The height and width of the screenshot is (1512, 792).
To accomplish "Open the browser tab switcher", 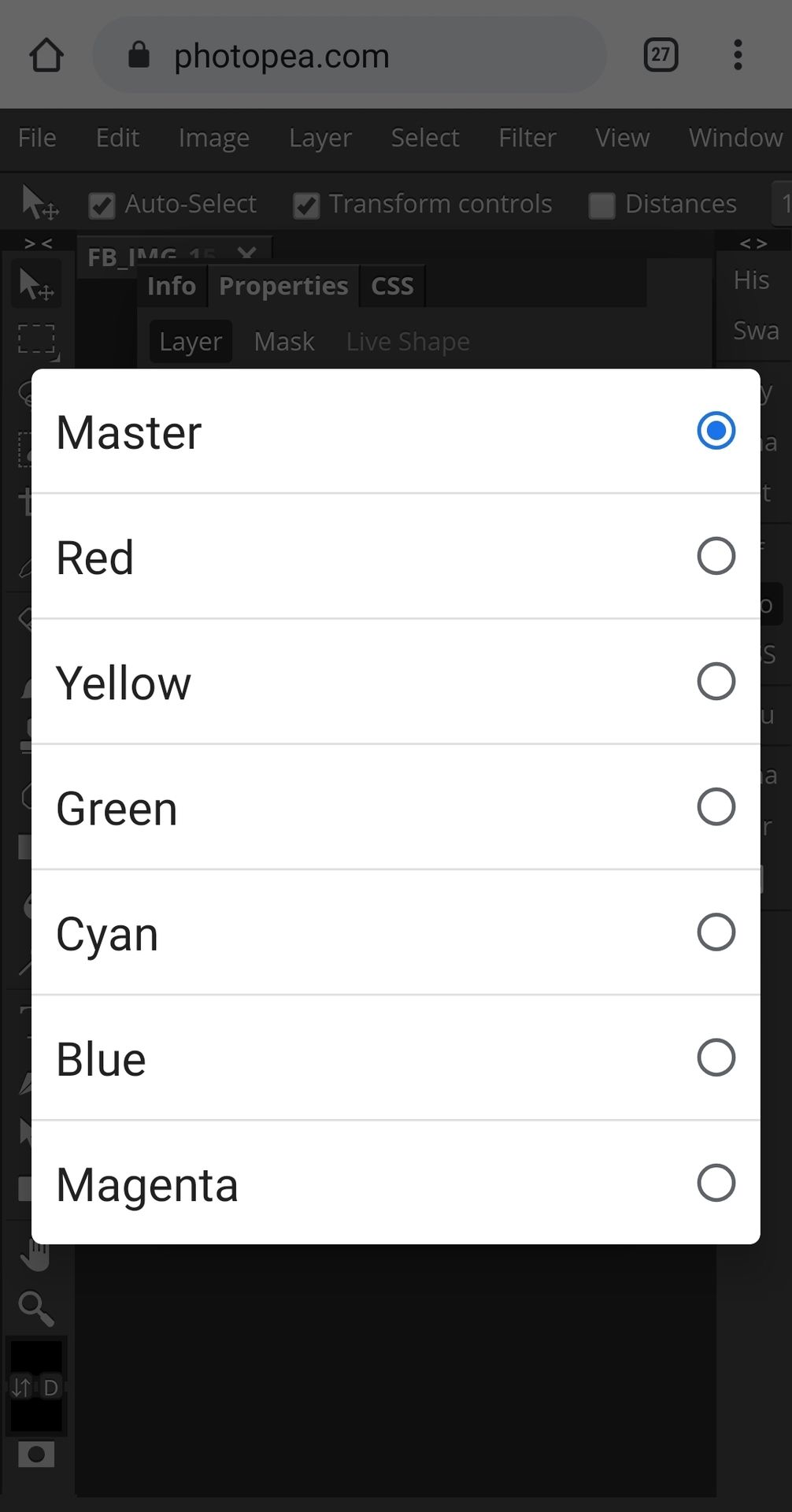I will point(661,55).
